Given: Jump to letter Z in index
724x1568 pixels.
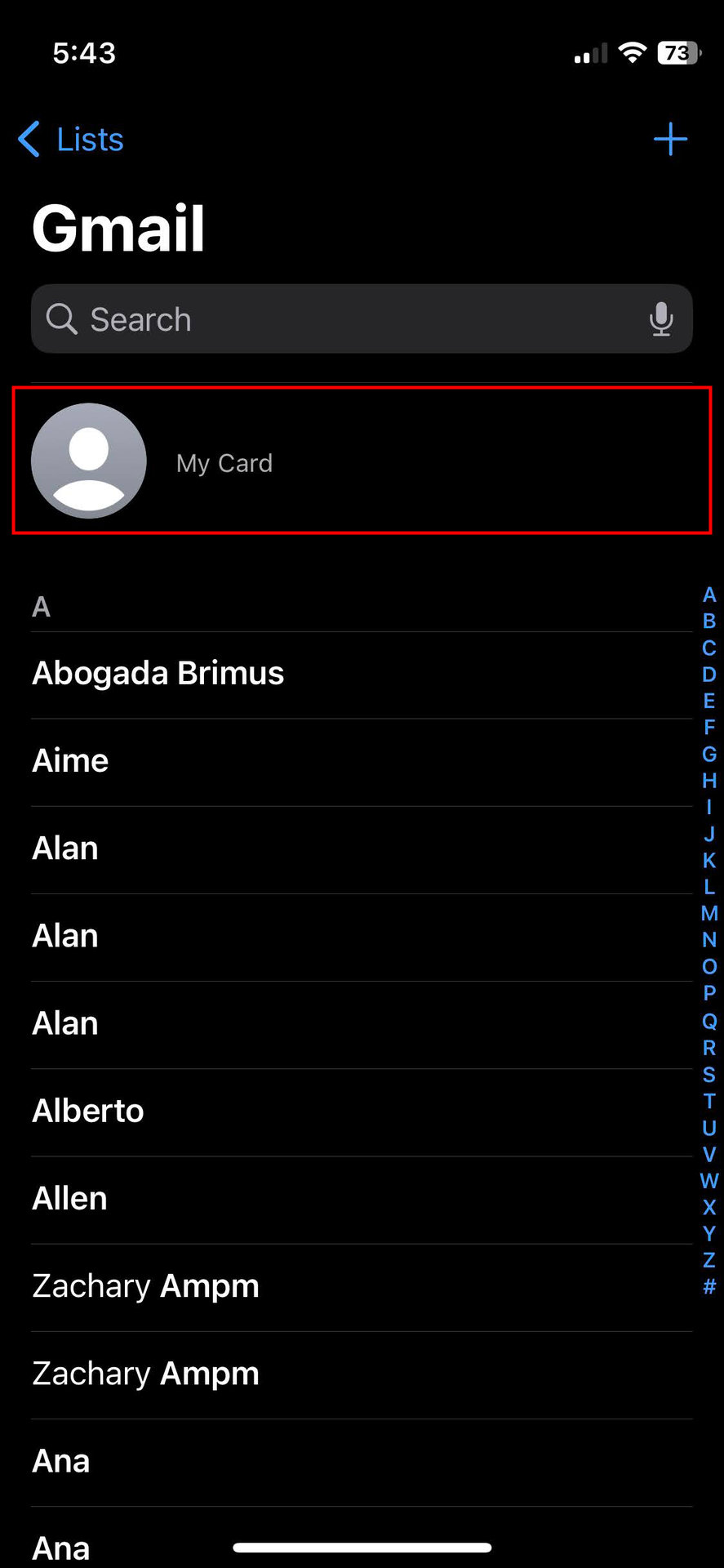Looking at the screenshot, I should click(x=709, y=1260).
